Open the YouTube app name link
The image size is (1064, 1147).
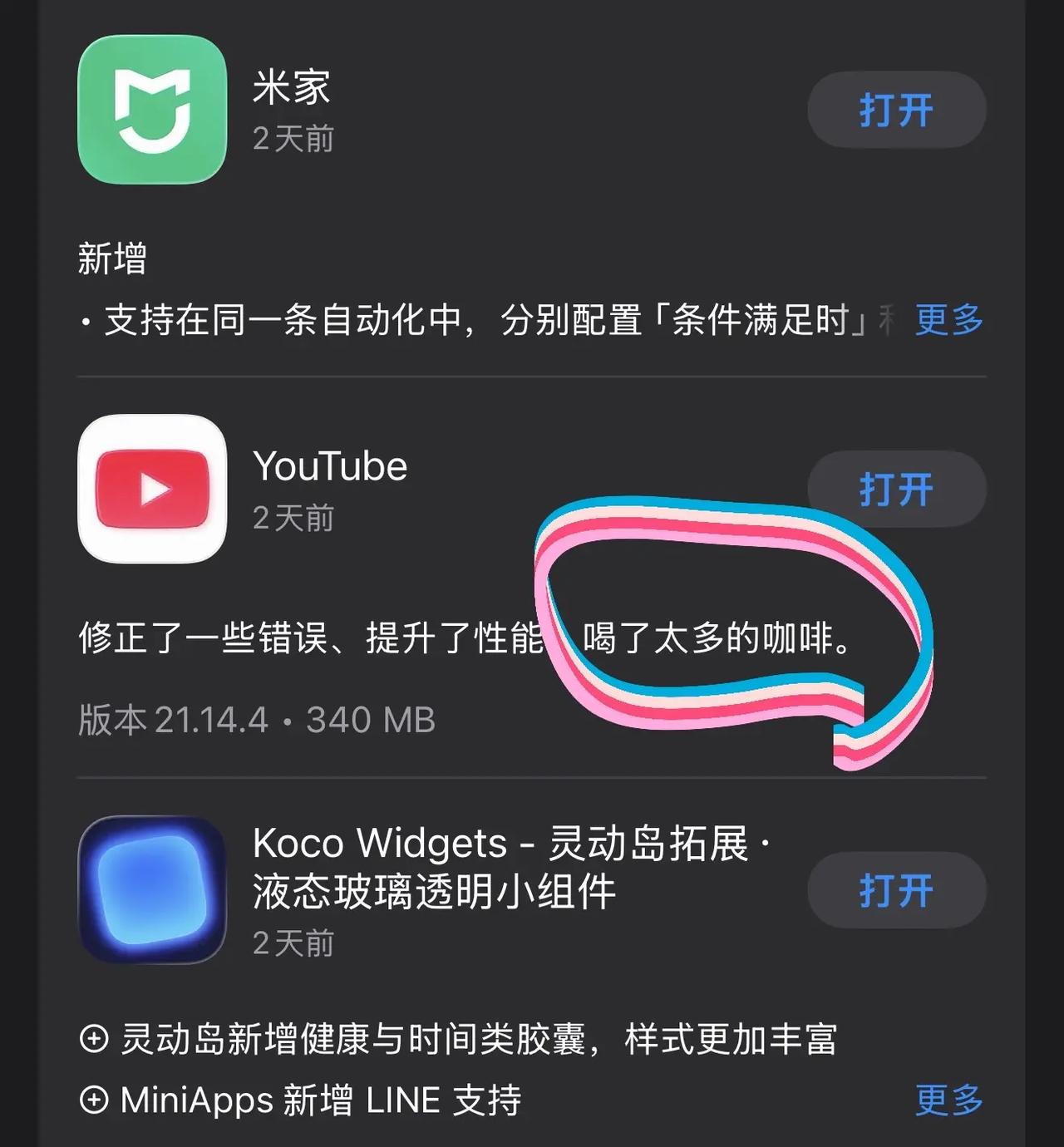point(330,466)
